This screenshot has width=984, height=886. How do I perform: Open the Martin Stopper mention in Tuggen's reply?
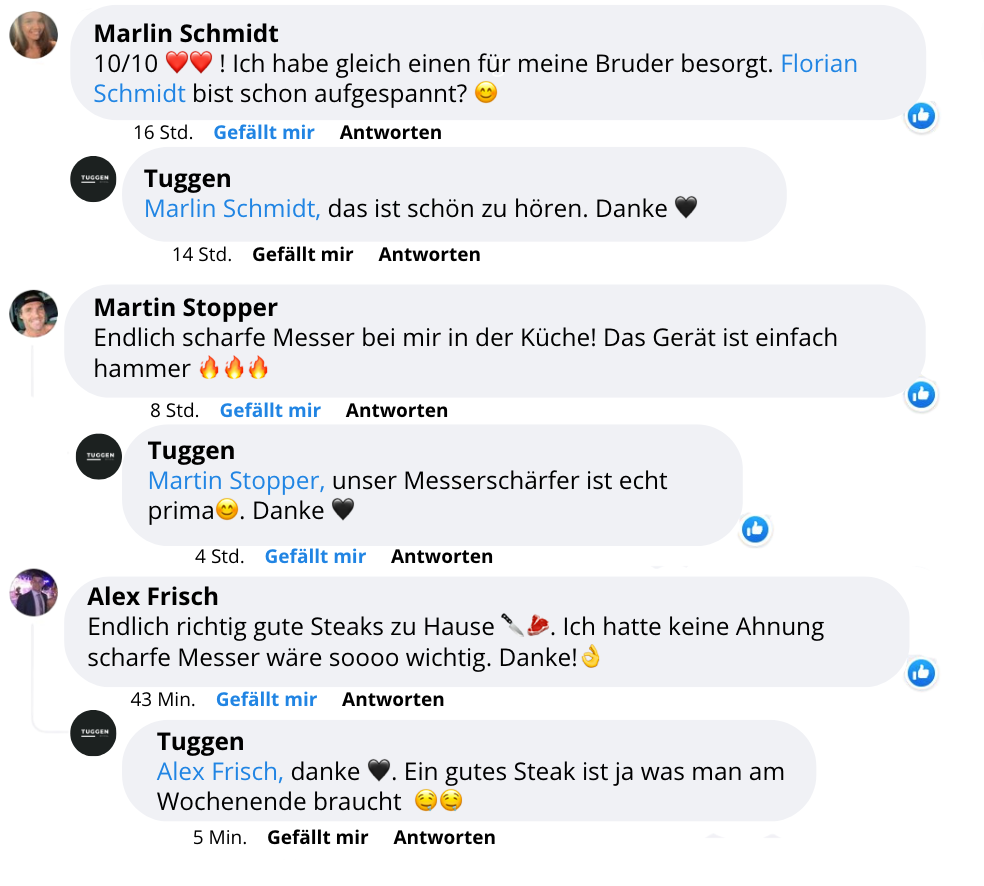pos(236,481)
